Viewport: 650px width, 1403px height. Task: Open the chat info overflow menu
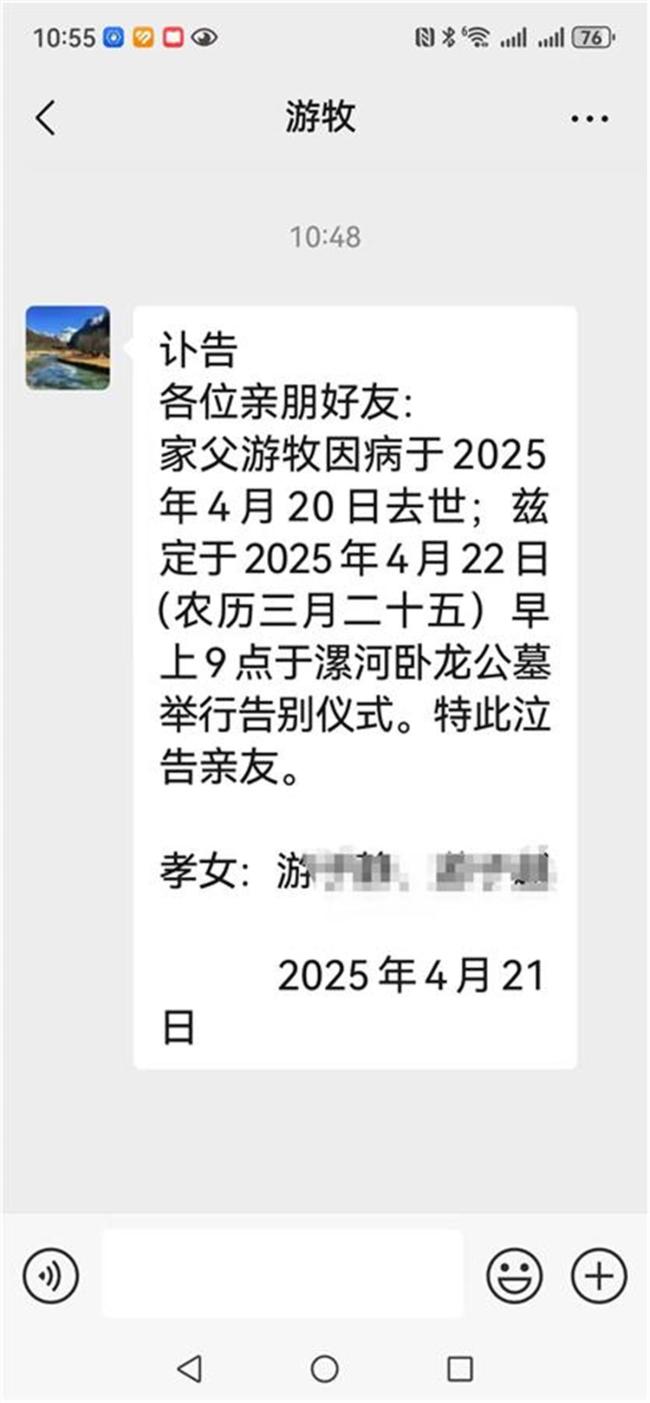pyautogui.click(x=589, y=119)
